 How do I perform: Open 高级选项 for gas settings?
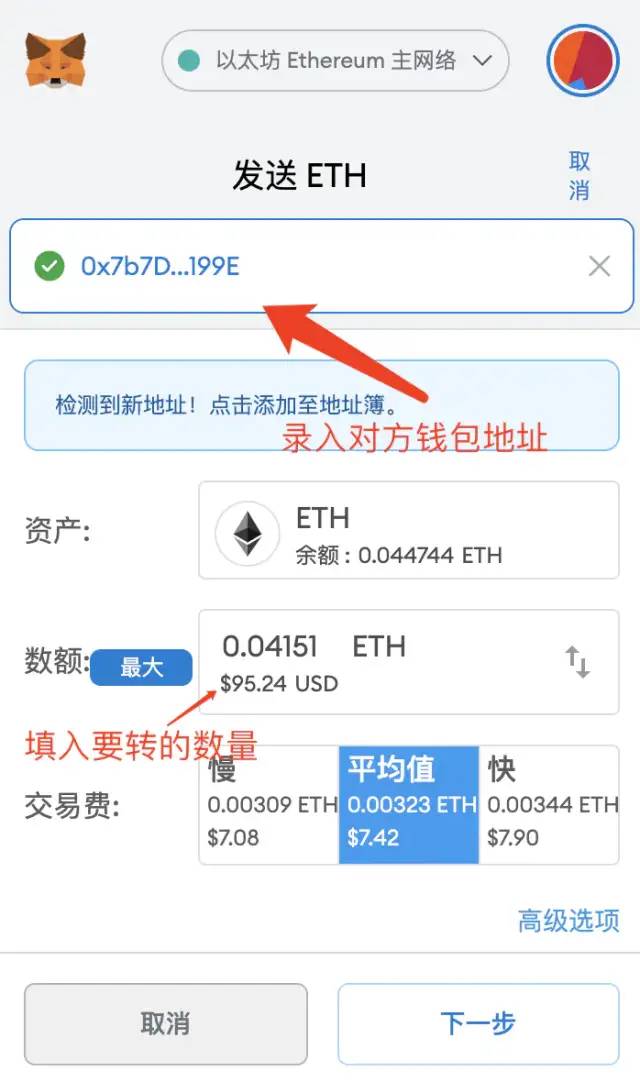[x=568, y=920]
